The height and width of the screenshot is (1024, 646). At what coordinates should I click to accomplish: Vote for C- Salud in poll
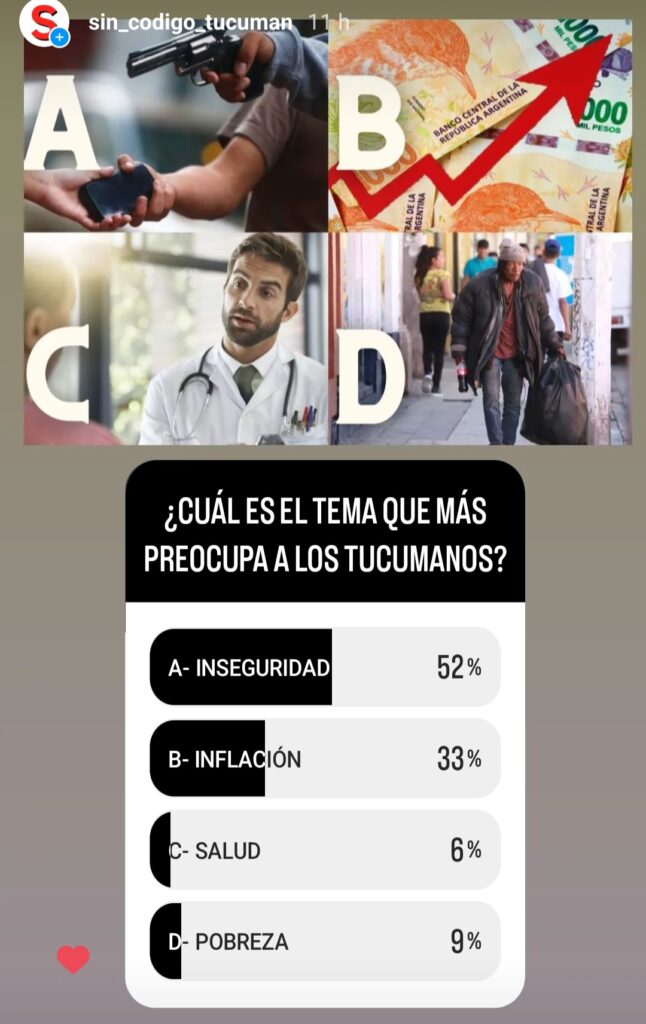pos(324,850)
